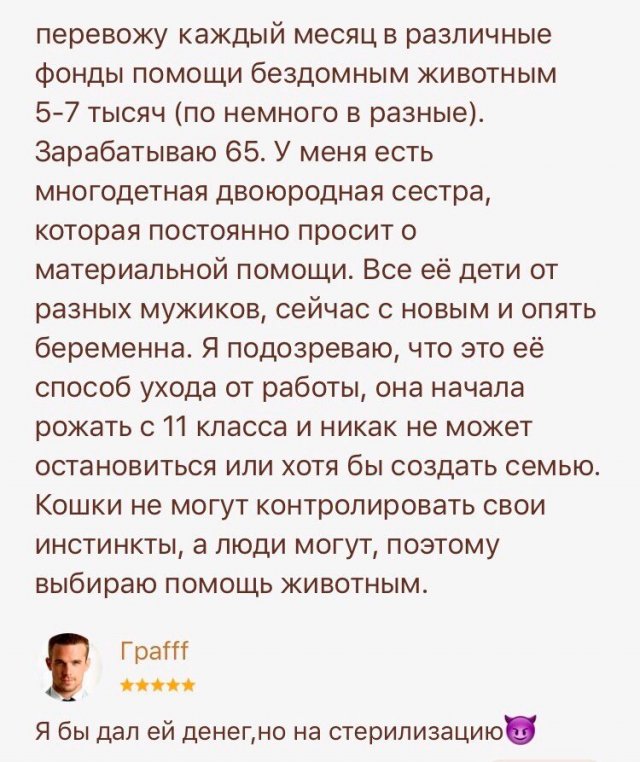This screenshot has width=640, height=762.
Task: Open Graff's profile picture
Action: coord(68,663)
